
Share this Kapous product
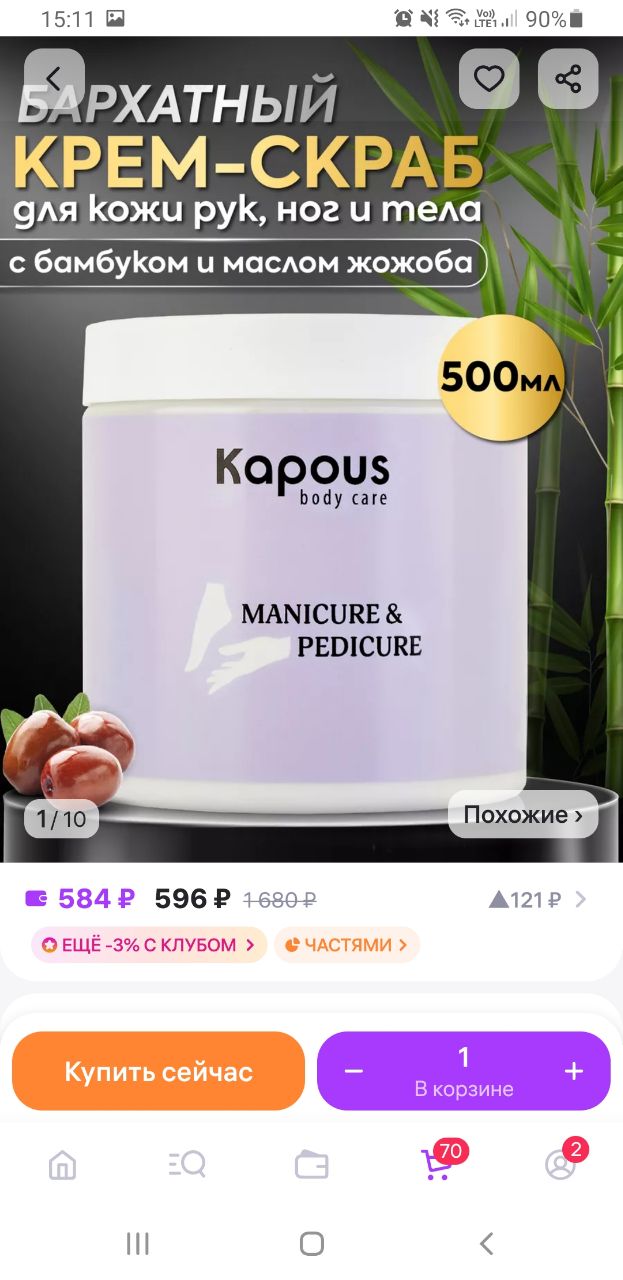coord(568,78)
